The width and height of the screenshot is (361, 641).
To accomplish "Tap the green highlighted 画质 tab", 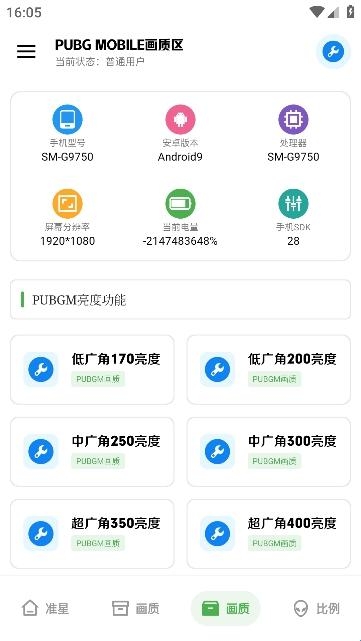I will (x=225, y=608).
